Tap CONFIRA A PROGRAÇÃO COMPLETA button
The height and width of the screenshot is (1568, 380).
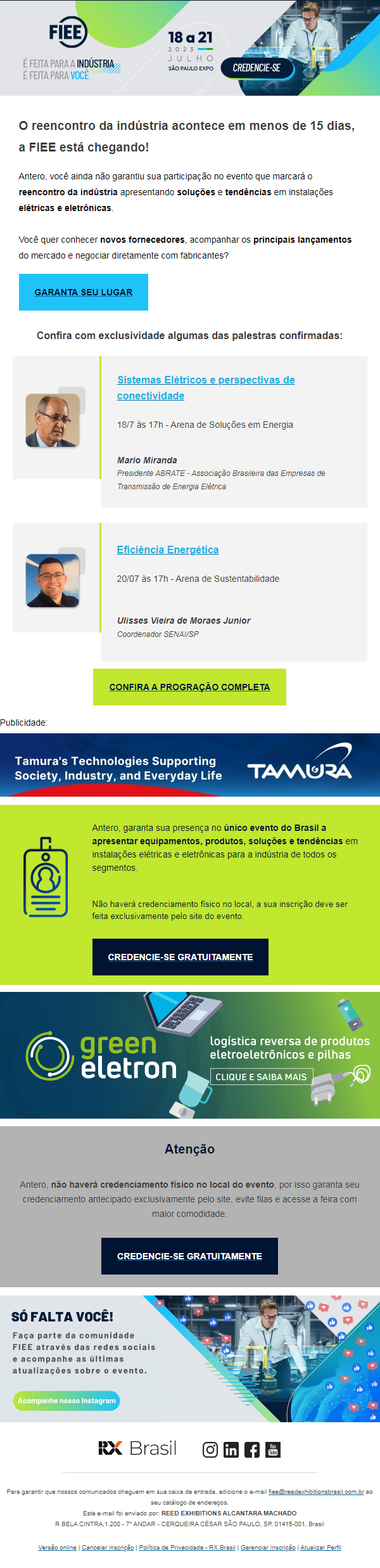(x=189, y=687)
